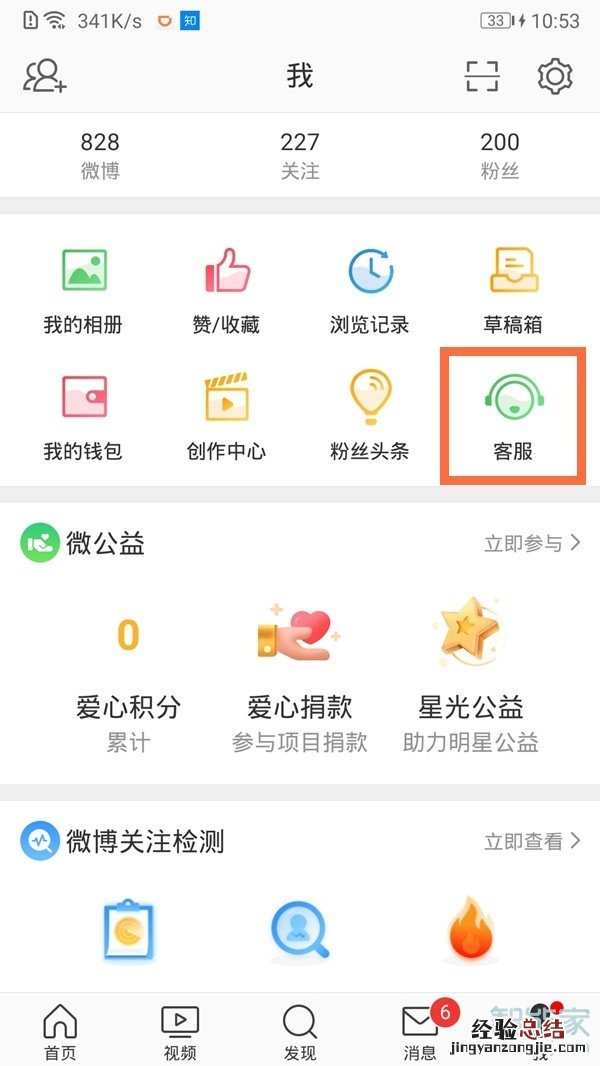Open 粉丝头条 fan headlines
Viewport: 600px width, 1066px height.
(370, 415)
